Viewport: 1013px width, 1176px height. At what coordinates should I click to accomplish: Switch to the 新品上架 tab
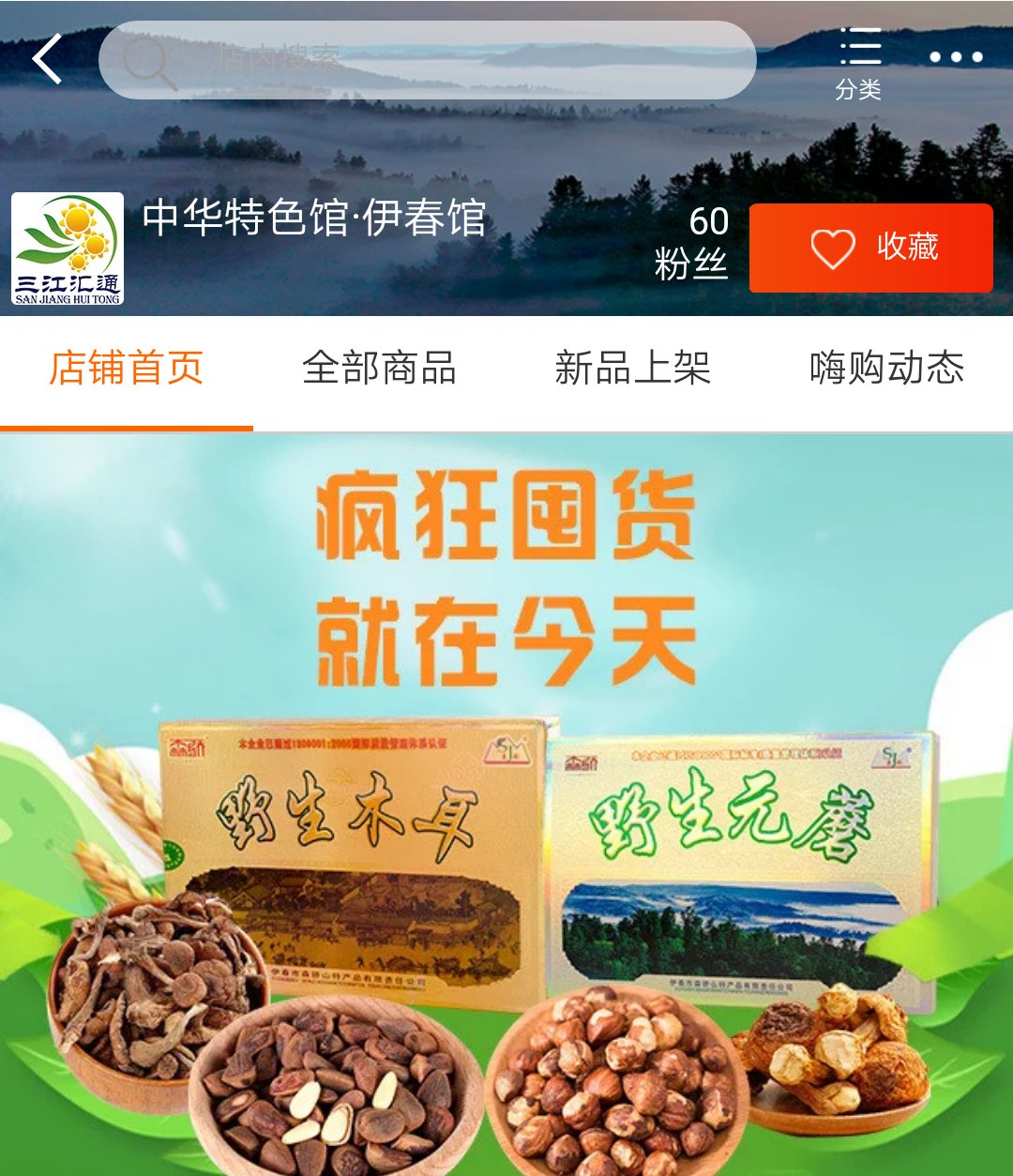coord(632,369)
